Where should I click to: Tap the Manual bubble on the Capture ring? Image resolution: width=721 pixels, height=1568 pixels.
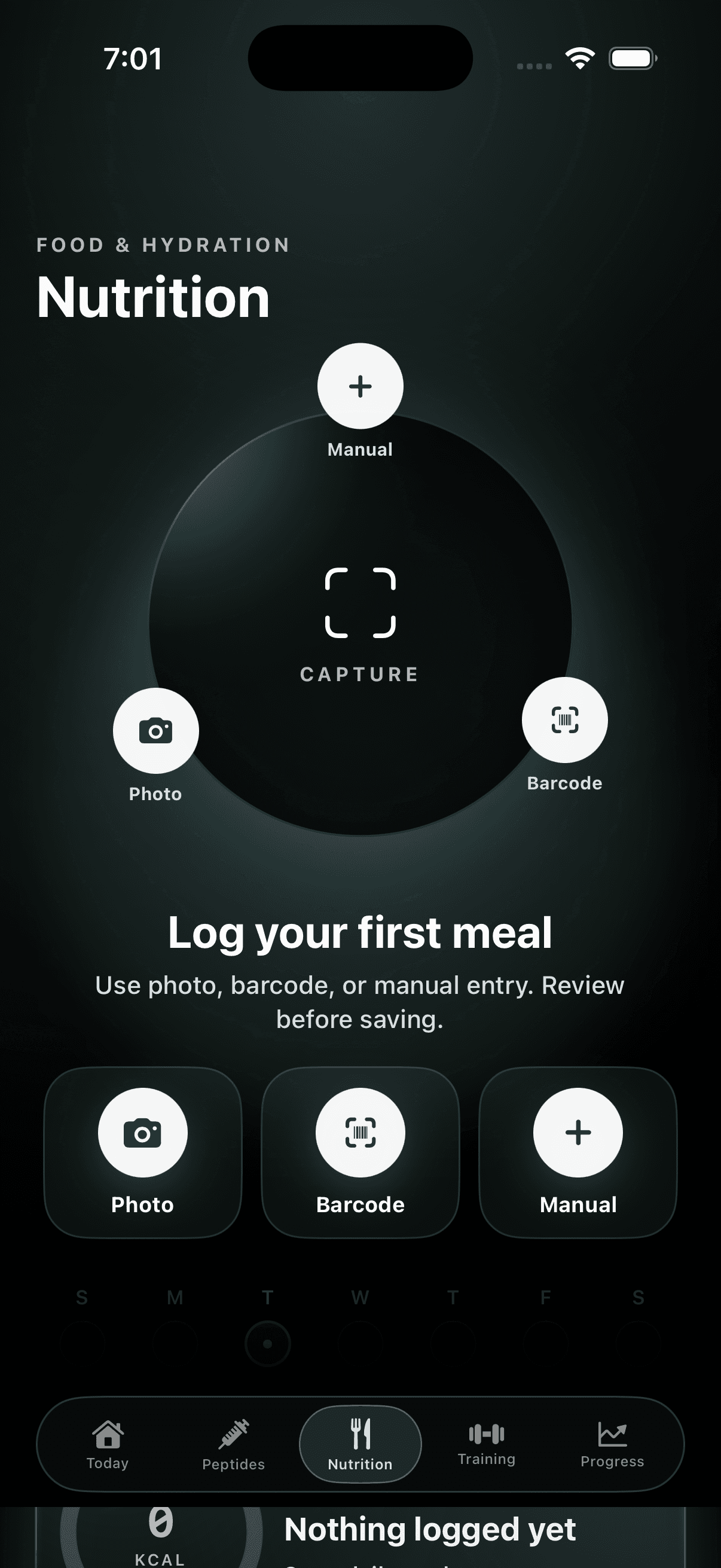[x=360, y=386]
